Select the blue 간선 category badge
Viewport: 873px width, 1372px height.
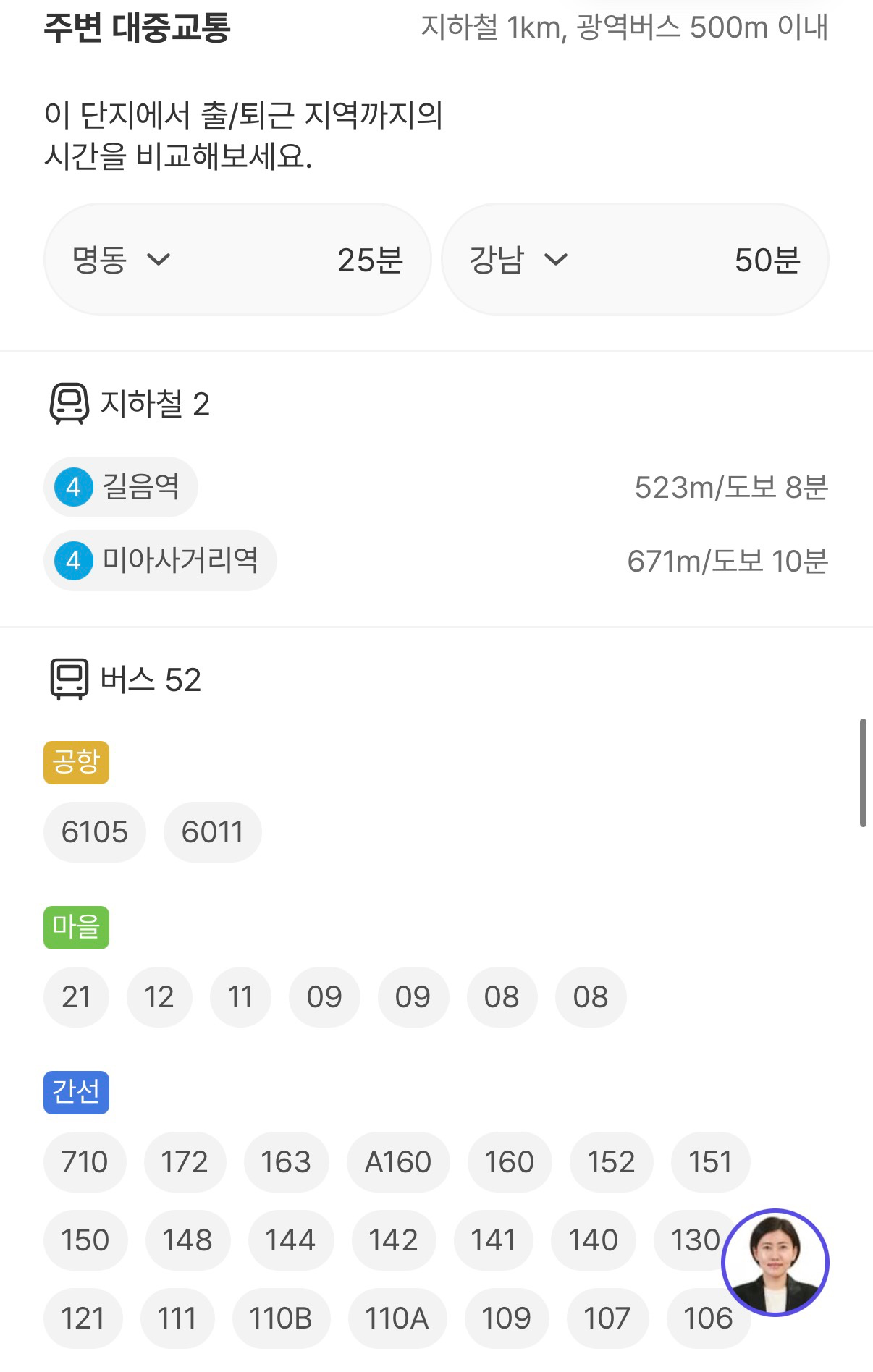pyautogui.click(x=76, y=1094)
